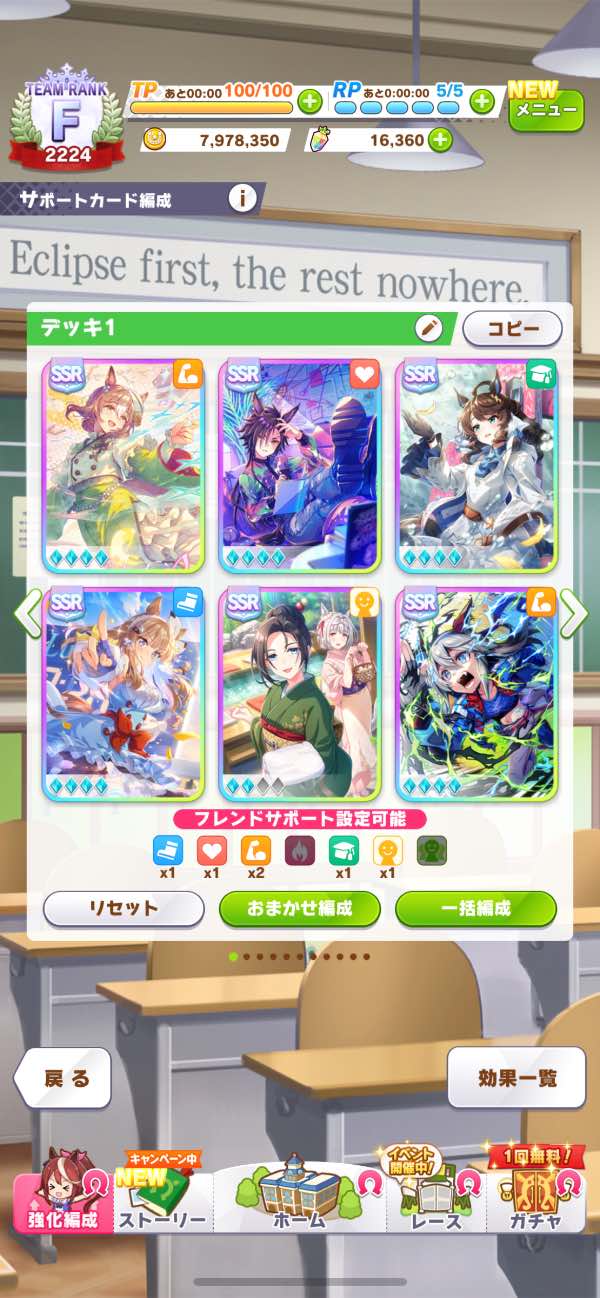Open 効果一覧 effects list
The height and width of the screenshot is (1298, 600).
click(516, 1078)
